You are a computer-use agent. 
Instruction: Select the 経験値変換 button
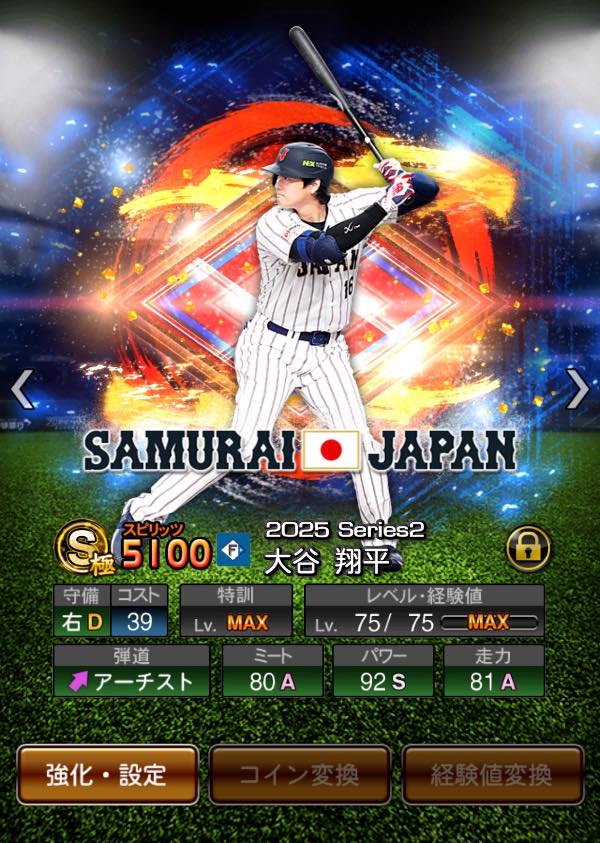point(493,774)
